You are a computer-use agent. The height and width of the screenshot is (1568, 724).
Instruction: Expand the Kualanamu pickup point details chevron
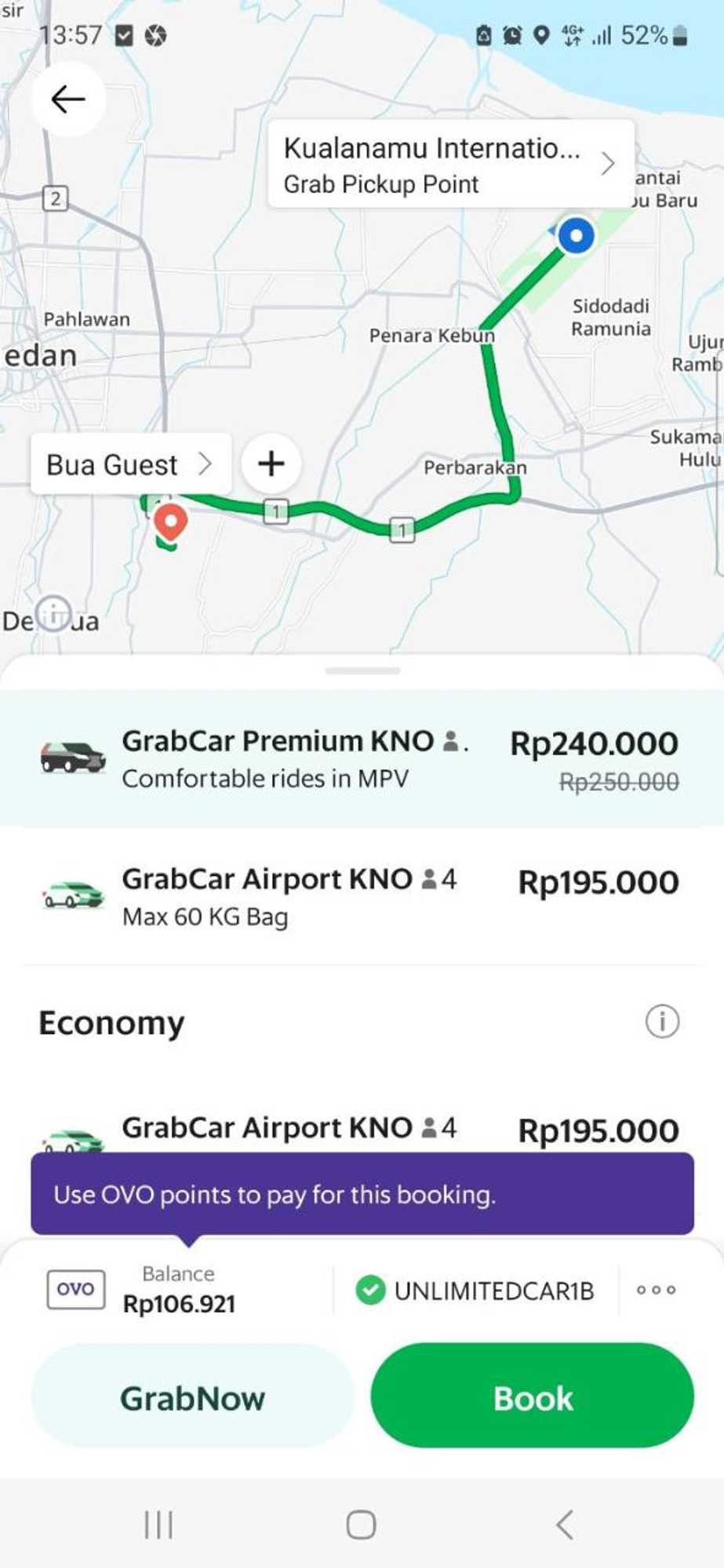[609, 165]
